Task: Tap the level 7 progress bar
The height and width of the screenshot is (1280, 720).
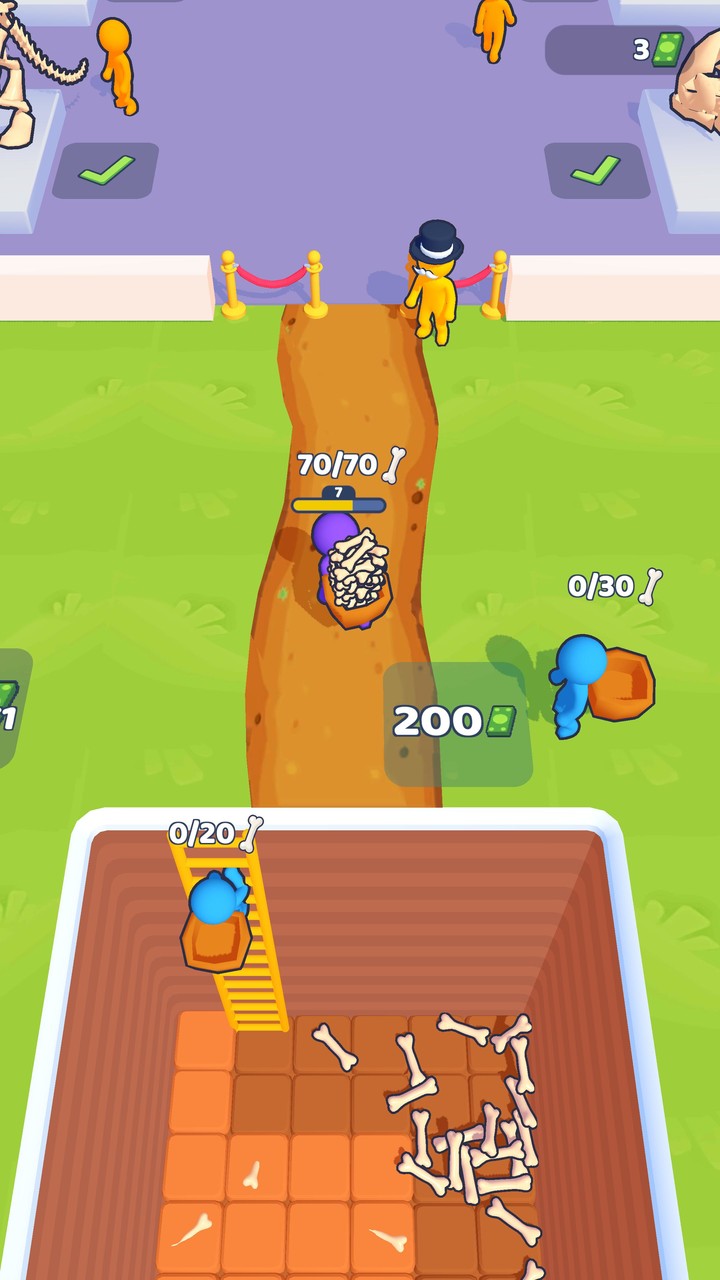Action: (339, 505)
